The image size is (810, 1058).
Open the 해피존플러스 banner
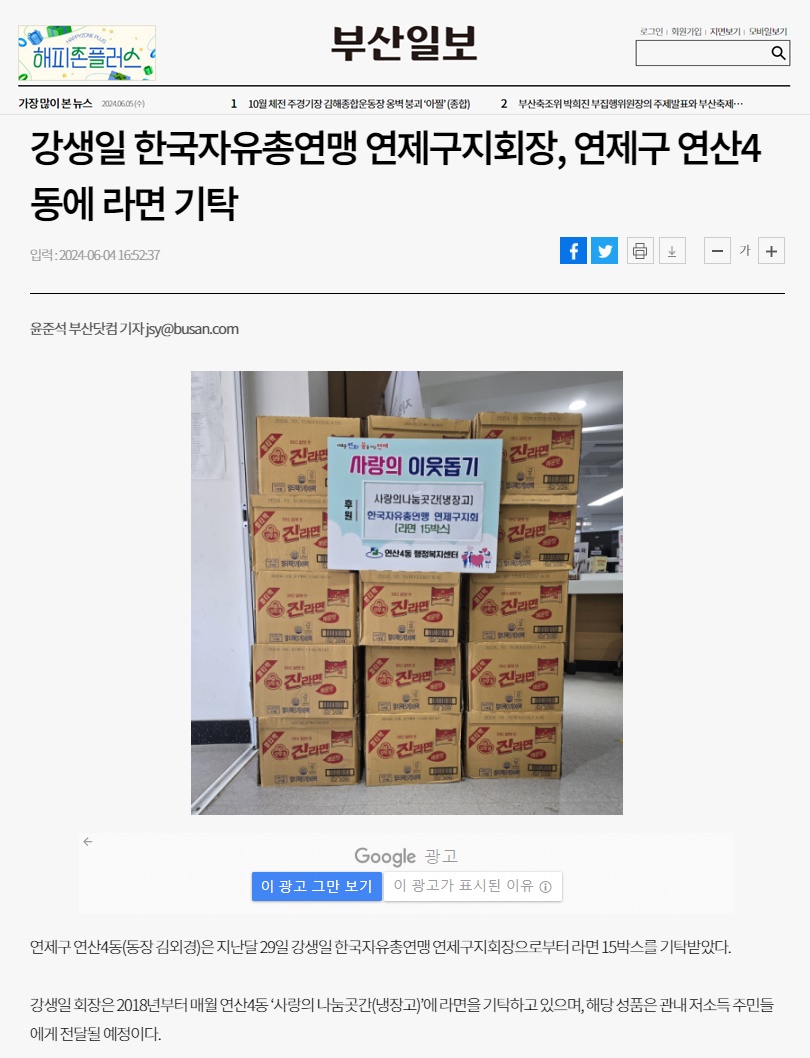[x=87, y=53]
